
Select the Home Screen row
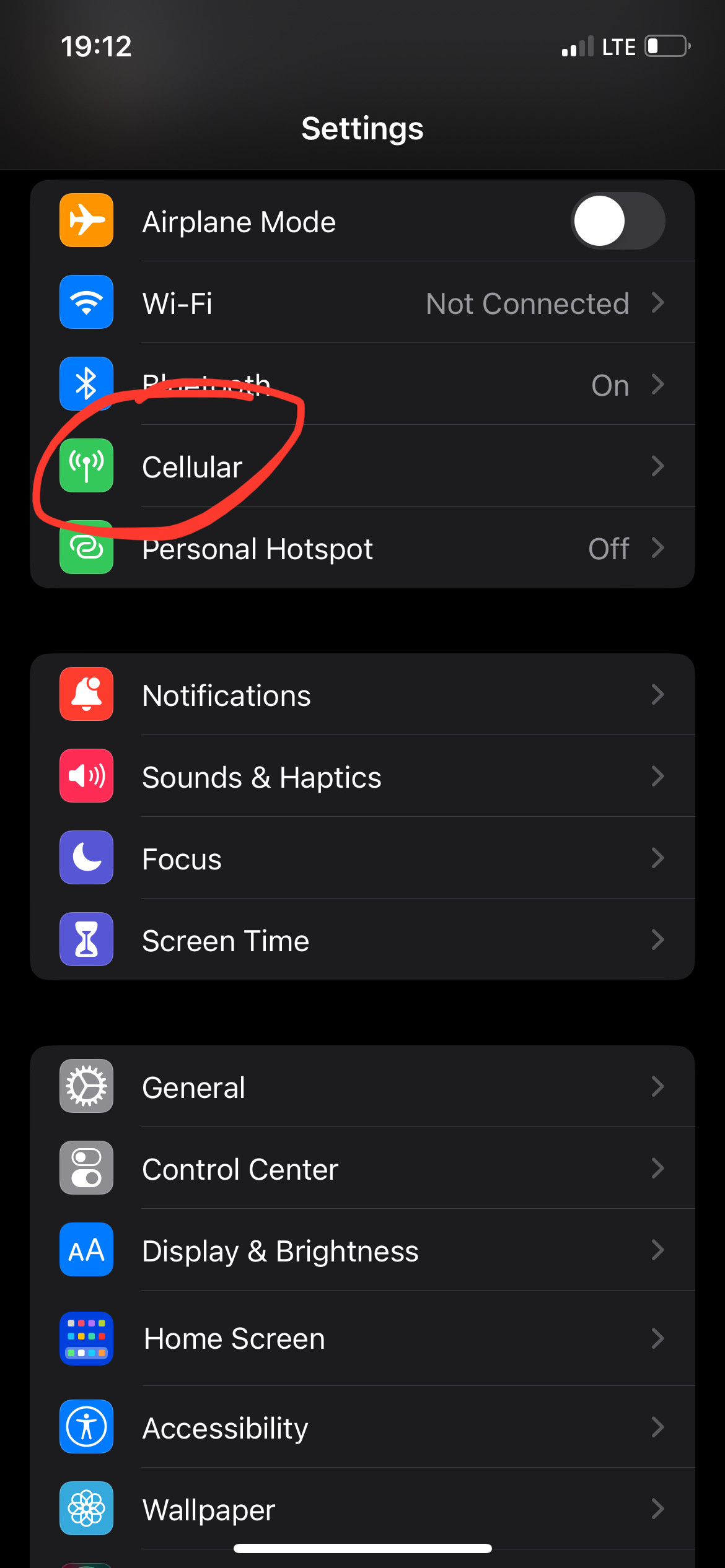point(362,1338)
